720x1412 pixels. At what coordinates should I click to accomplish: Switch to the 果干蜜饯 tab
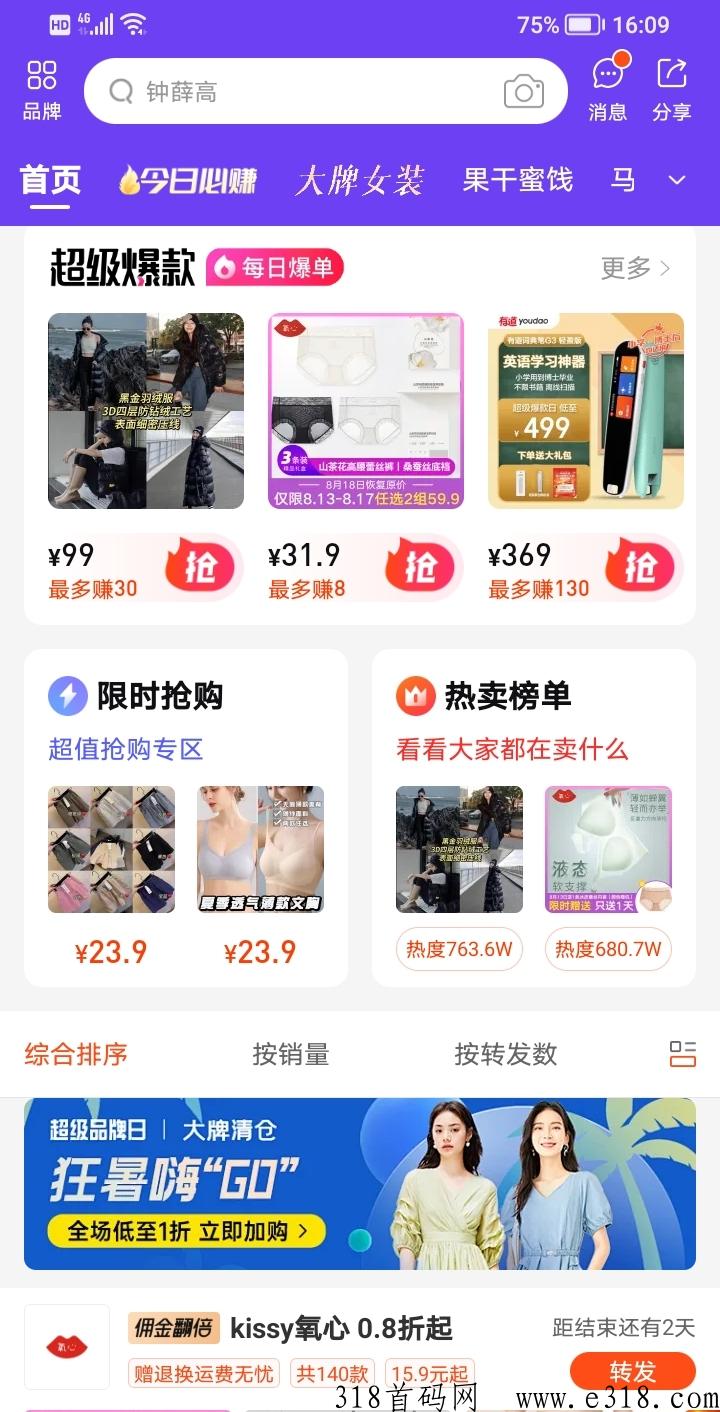pos(517,180)
